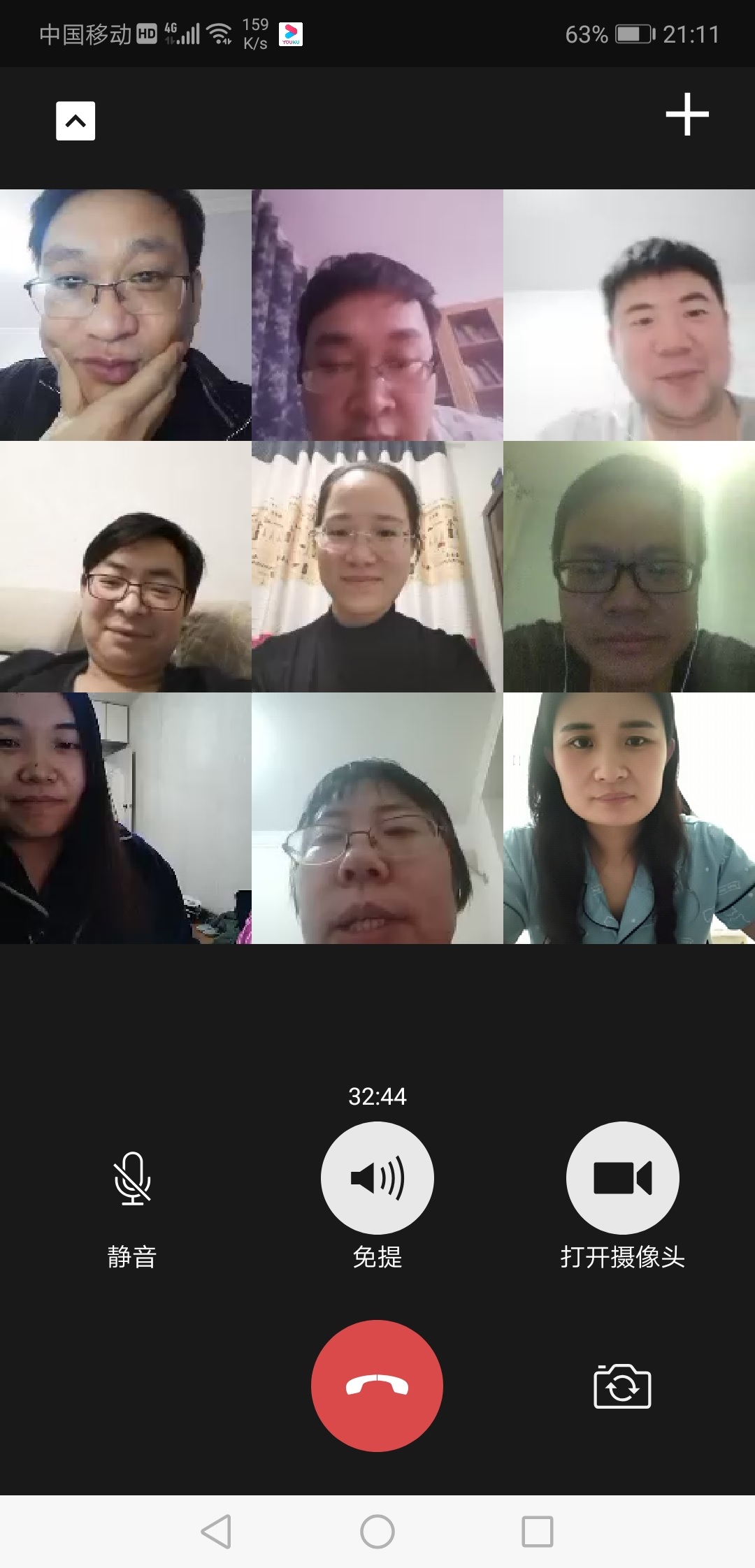Screen dimensions: 755x1568
Task: Open the recent apps view
Action: [538, 1532]
